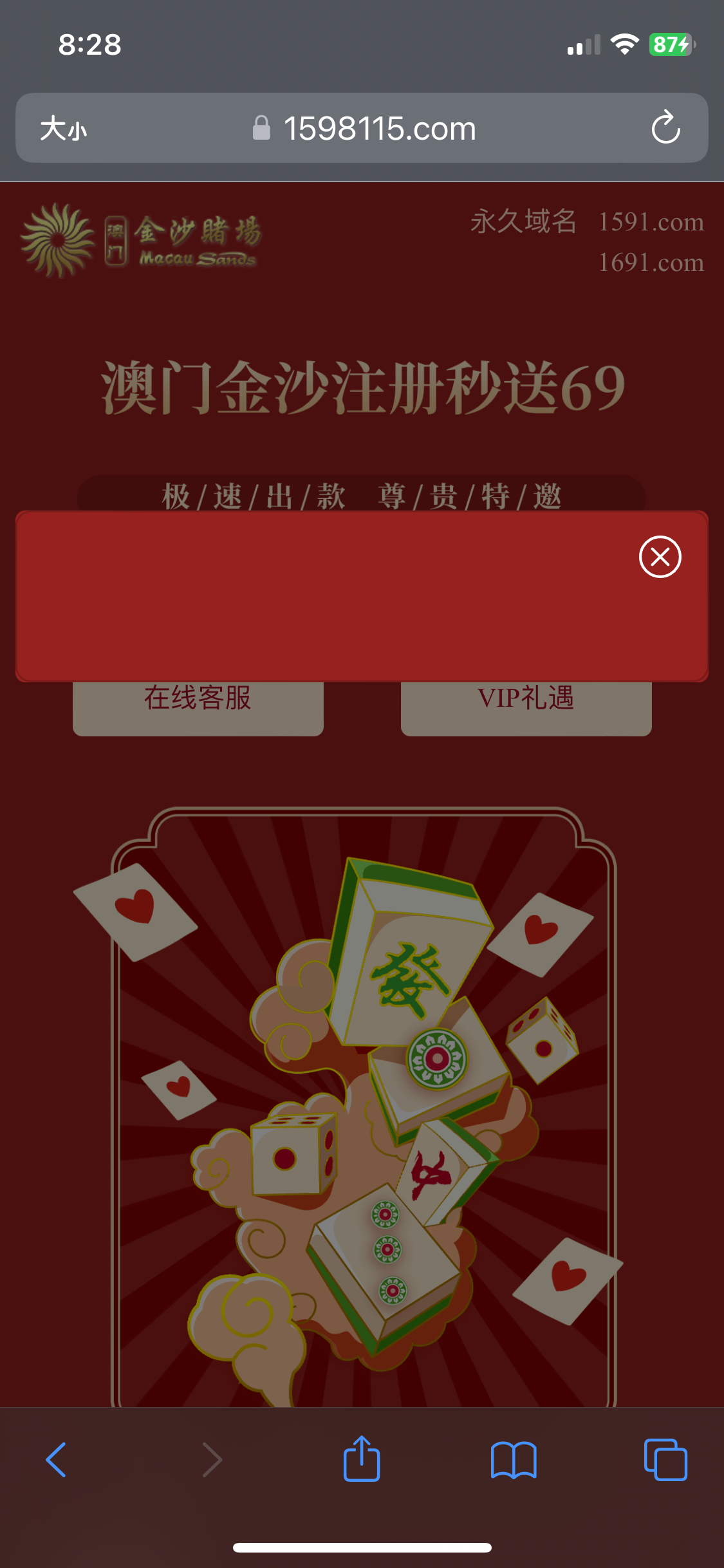This screenshot has width=724, height=1568.
Task: Close the red popup banner
Action: (x=660, y=557)
